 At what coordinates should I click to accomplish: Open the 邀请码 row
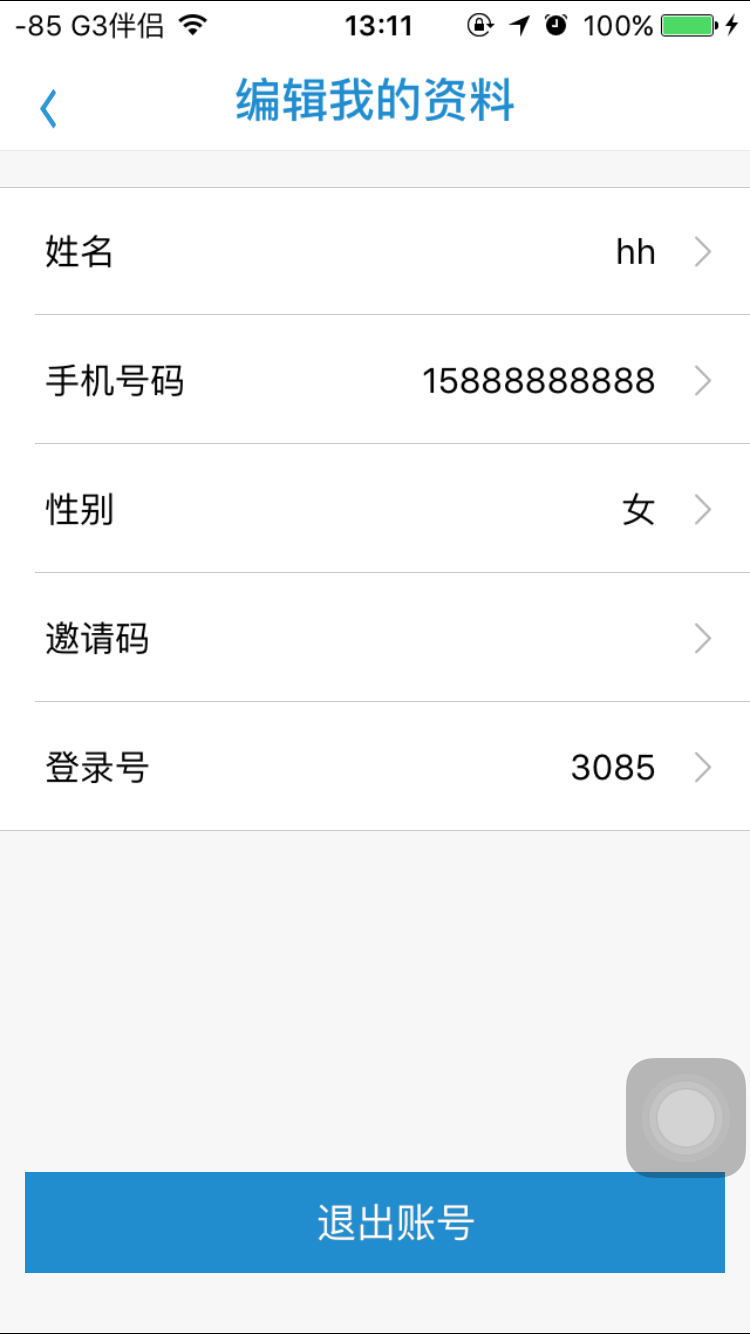375,638
